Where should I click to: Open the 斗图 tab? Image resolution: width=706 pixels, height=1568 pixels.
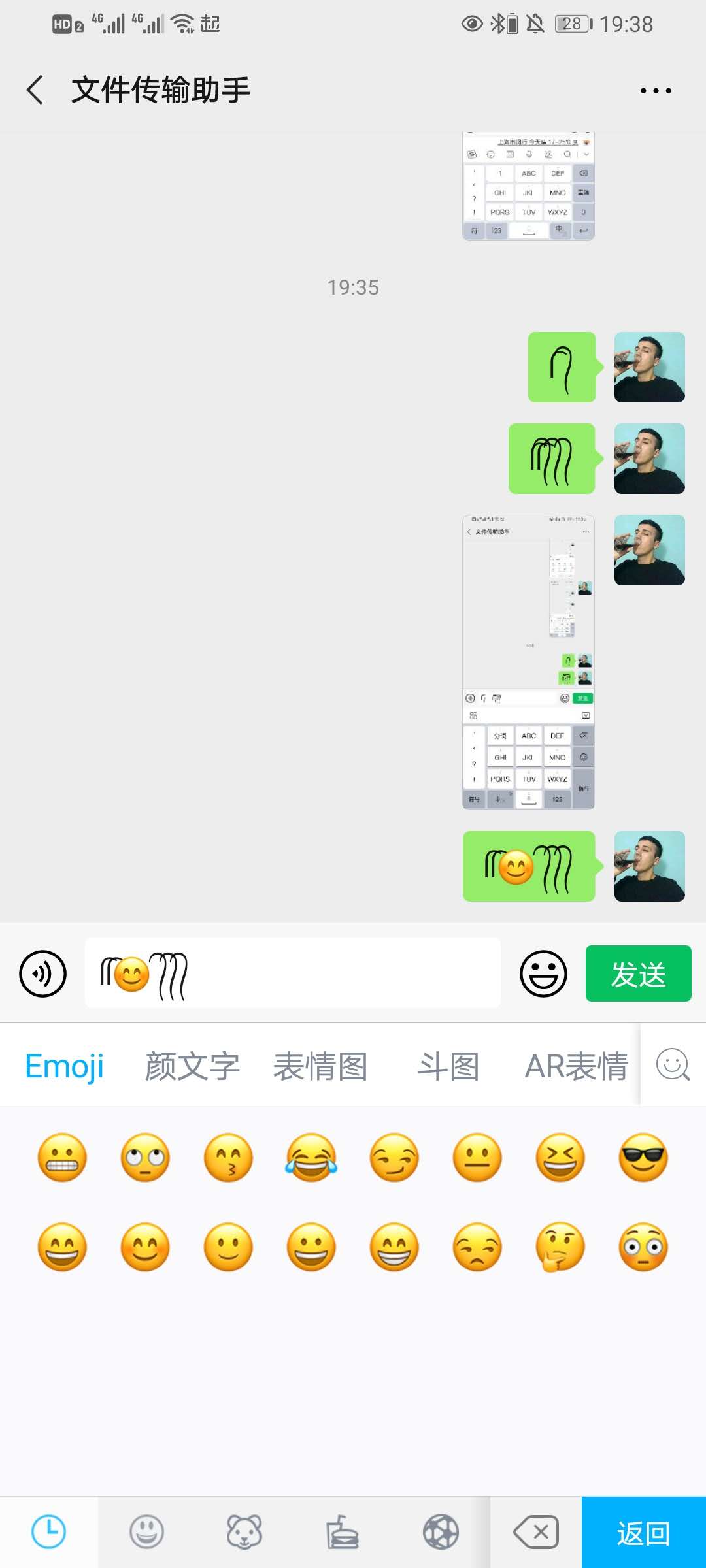pos(448,1066)
